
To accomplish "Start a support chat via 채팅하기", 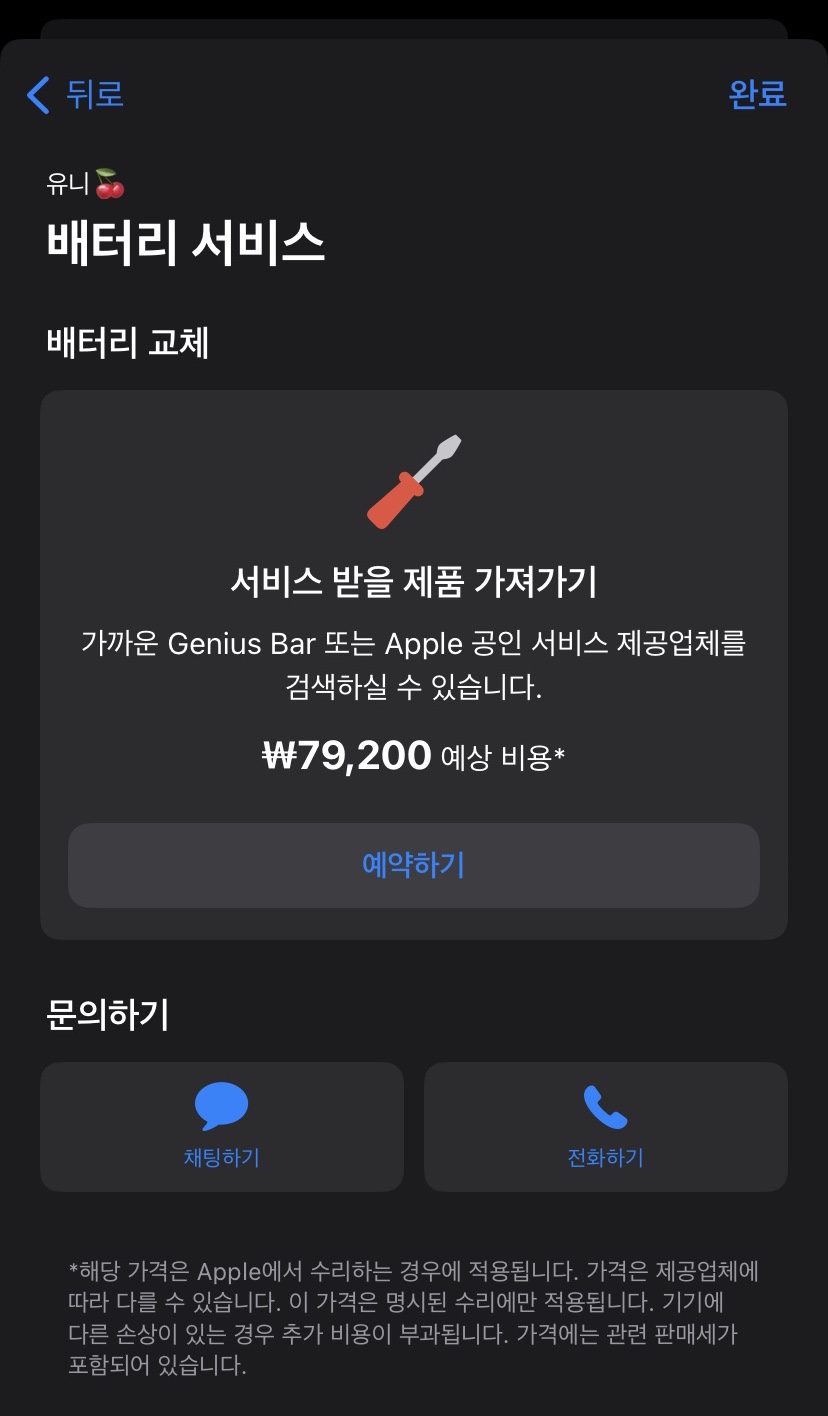I will (222, 1127).
